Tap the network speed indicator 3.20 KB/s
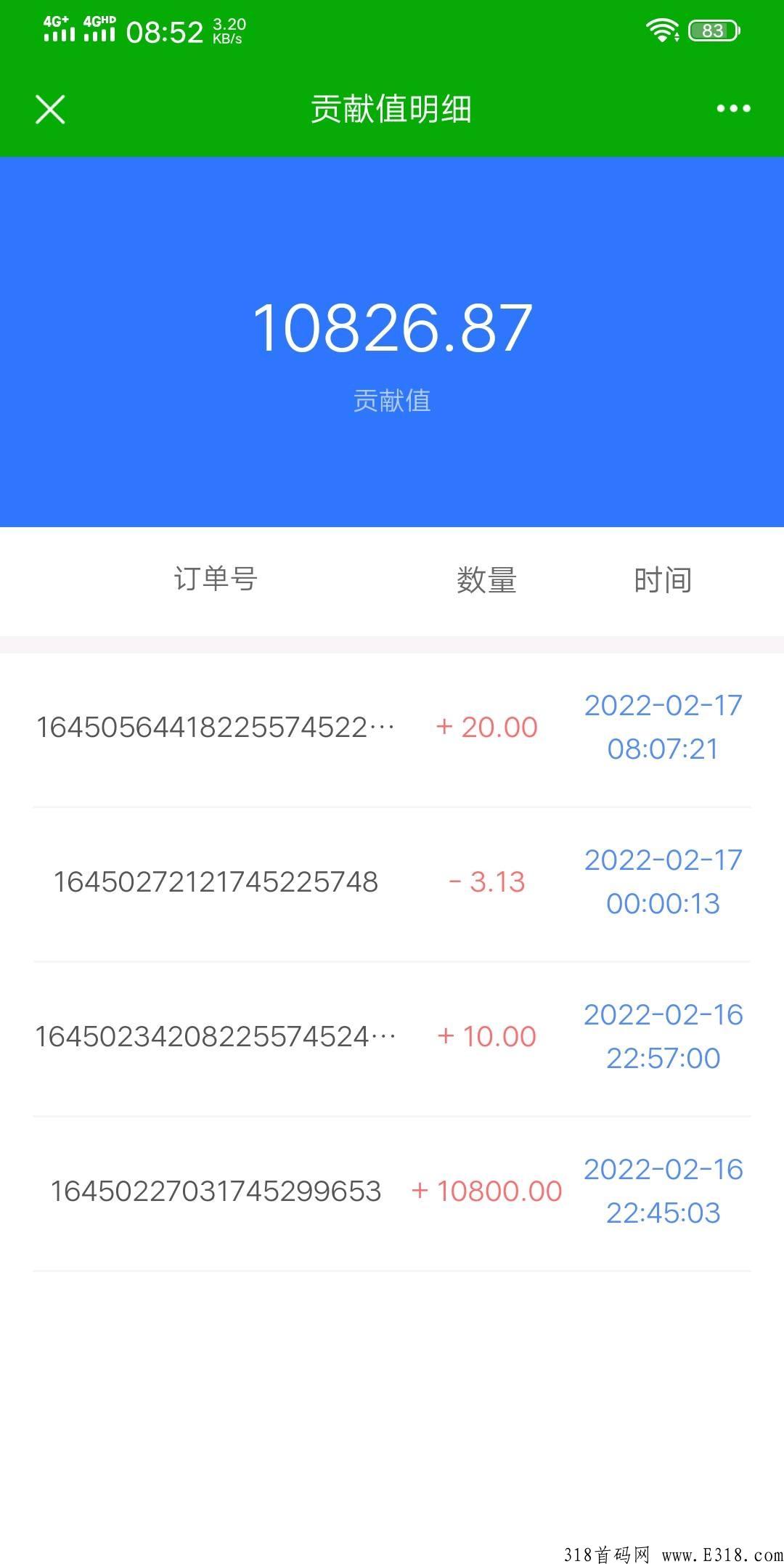 (x=227, y=29)
